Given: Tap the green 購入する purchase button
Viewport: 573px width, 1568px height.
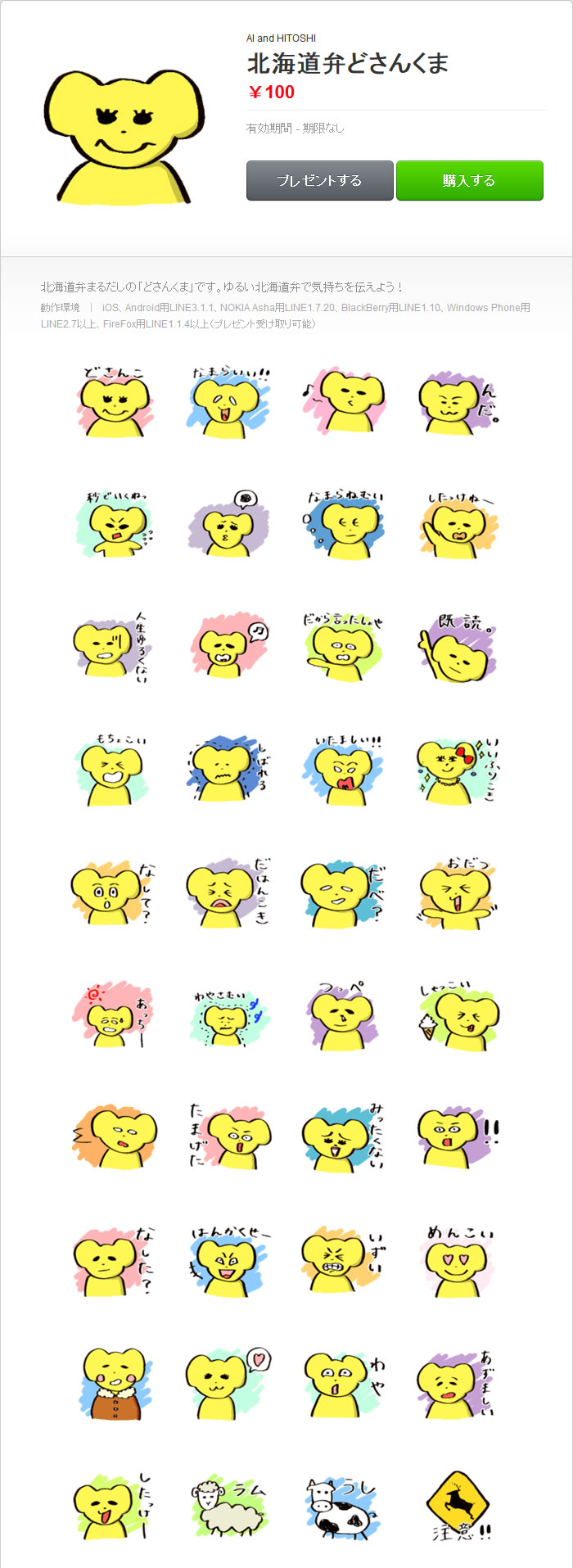Looking at the screenshot, I should point(469,181).
